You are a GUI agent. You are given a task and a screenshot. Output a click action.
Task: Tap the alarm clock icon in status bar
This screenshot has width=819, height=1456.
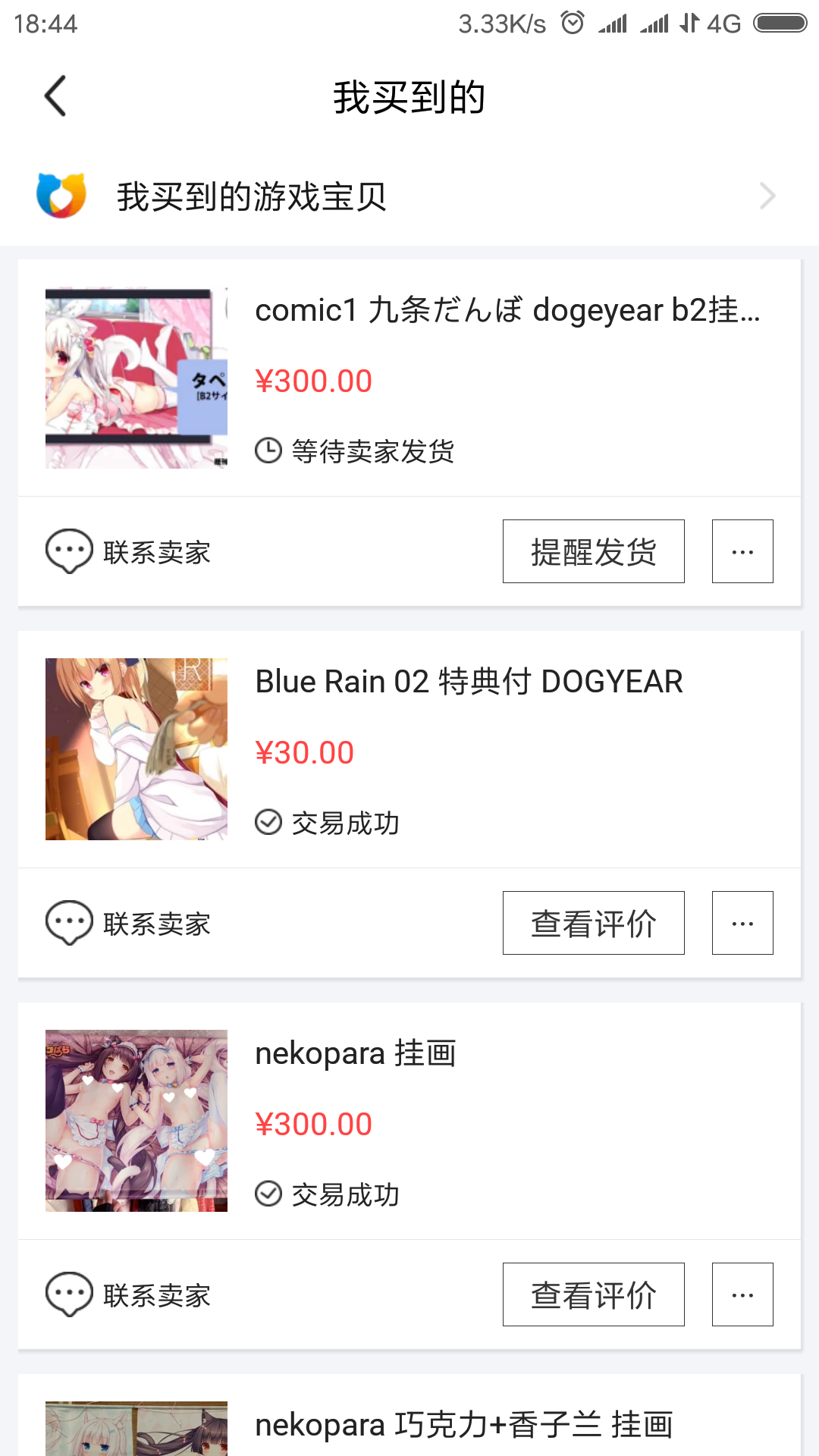571,23
